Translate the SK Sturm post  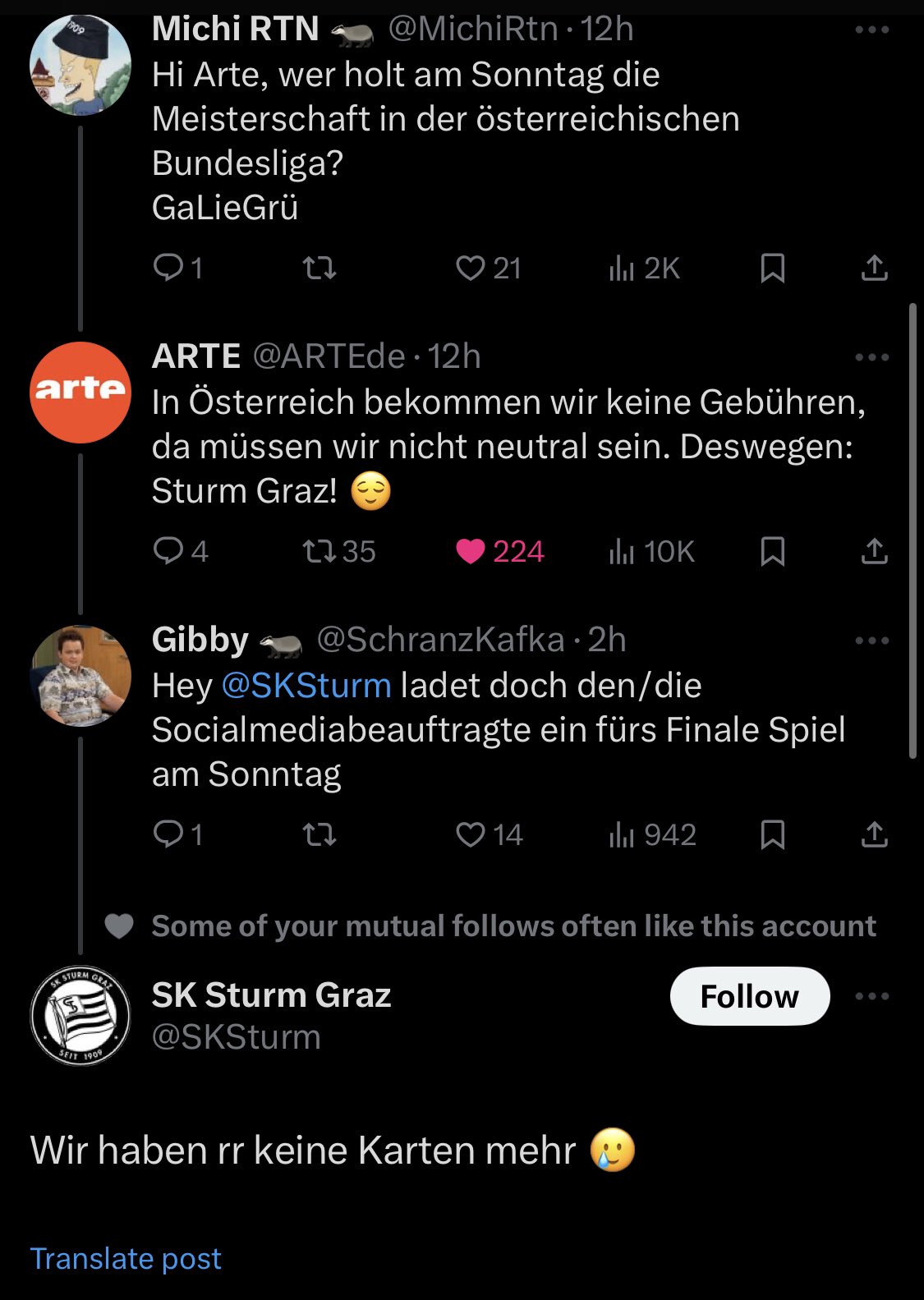click(126, 1258)
